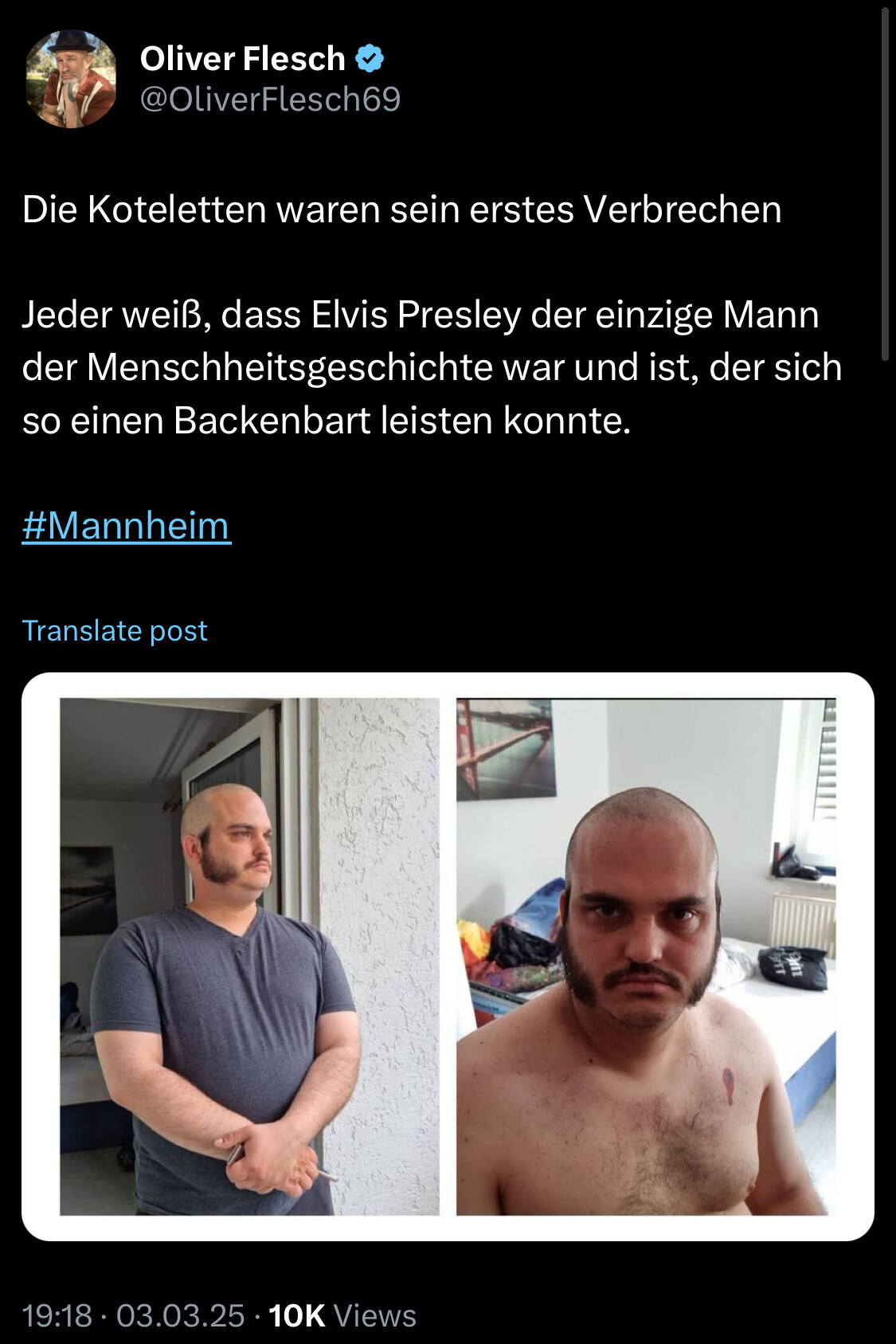Screen dimensions: 896x1344
Task: Open Oliver Flesch's profile picture
Action: point(71,79)
